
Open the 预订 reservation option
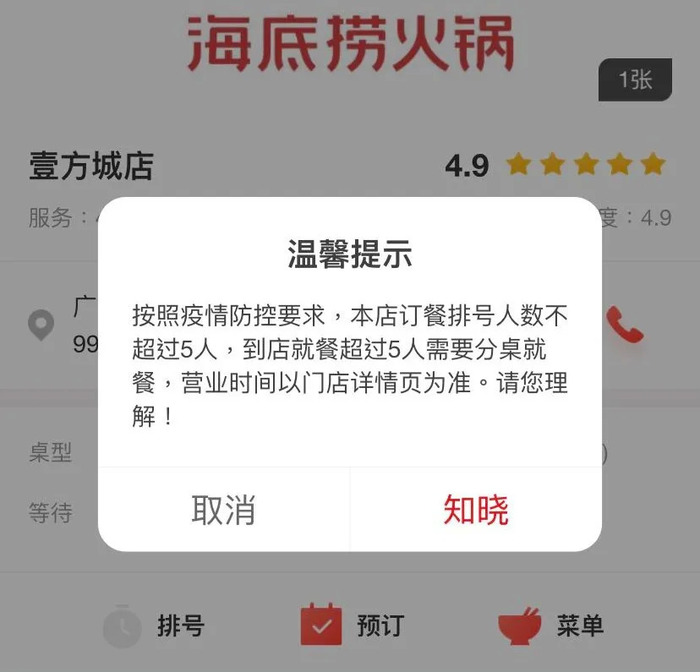(x=353, y=626)
